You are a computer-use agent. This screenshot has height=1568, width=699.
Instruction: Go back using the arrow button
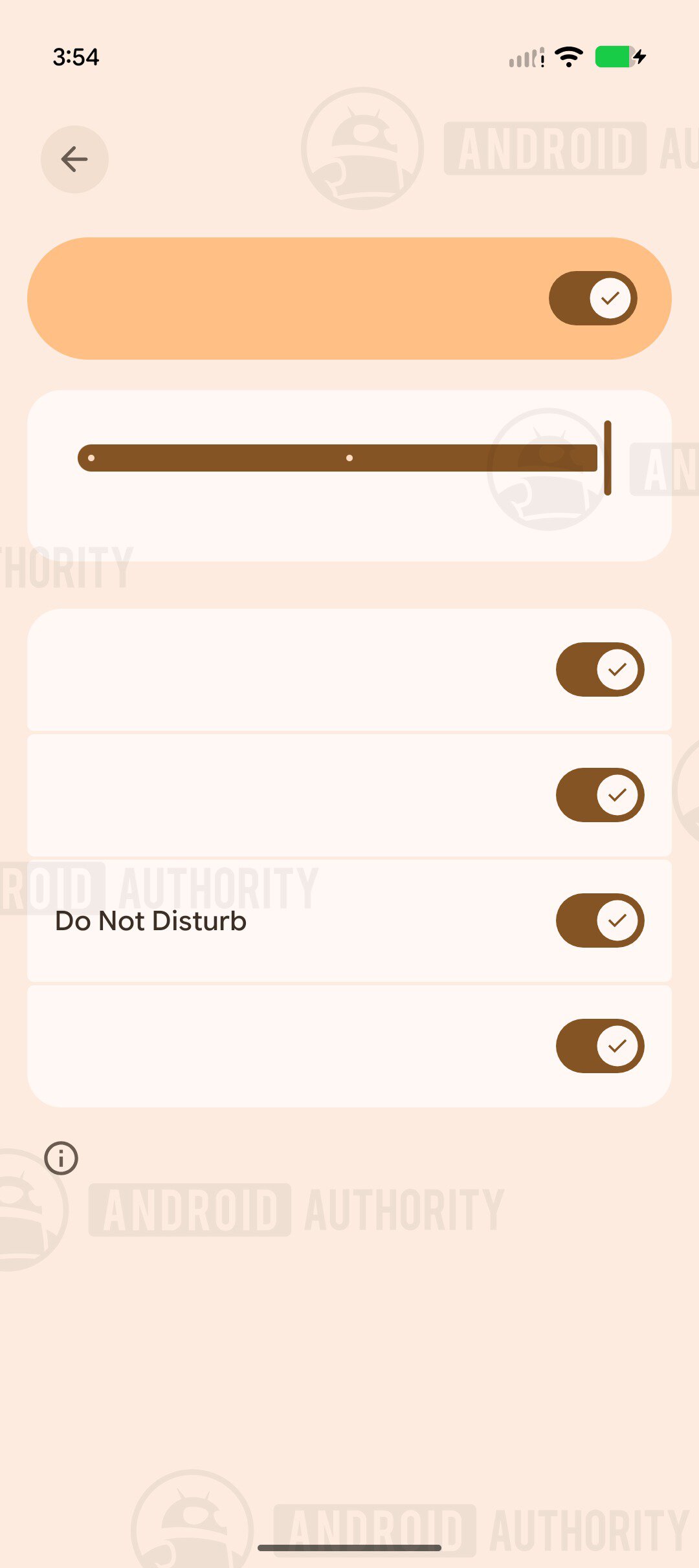click(x=74, y=159)
